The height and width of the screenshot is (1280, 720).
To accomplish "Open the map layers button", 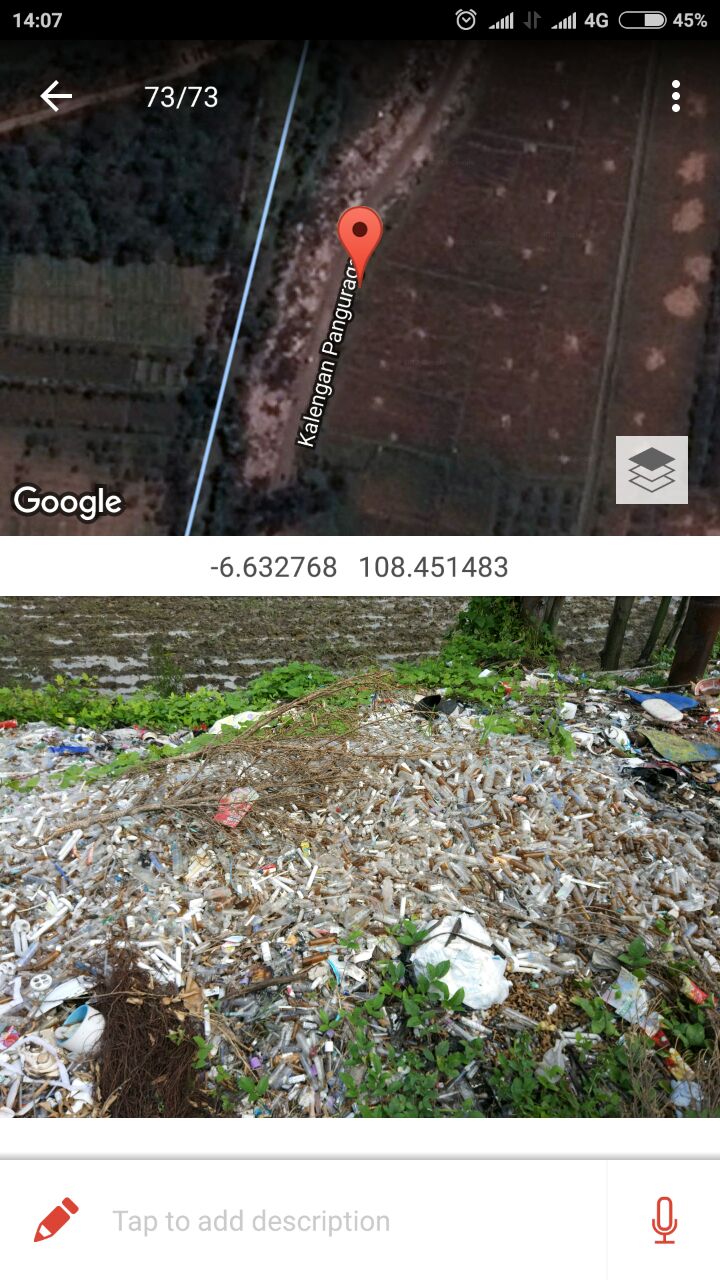I will [x=651, y=470].
